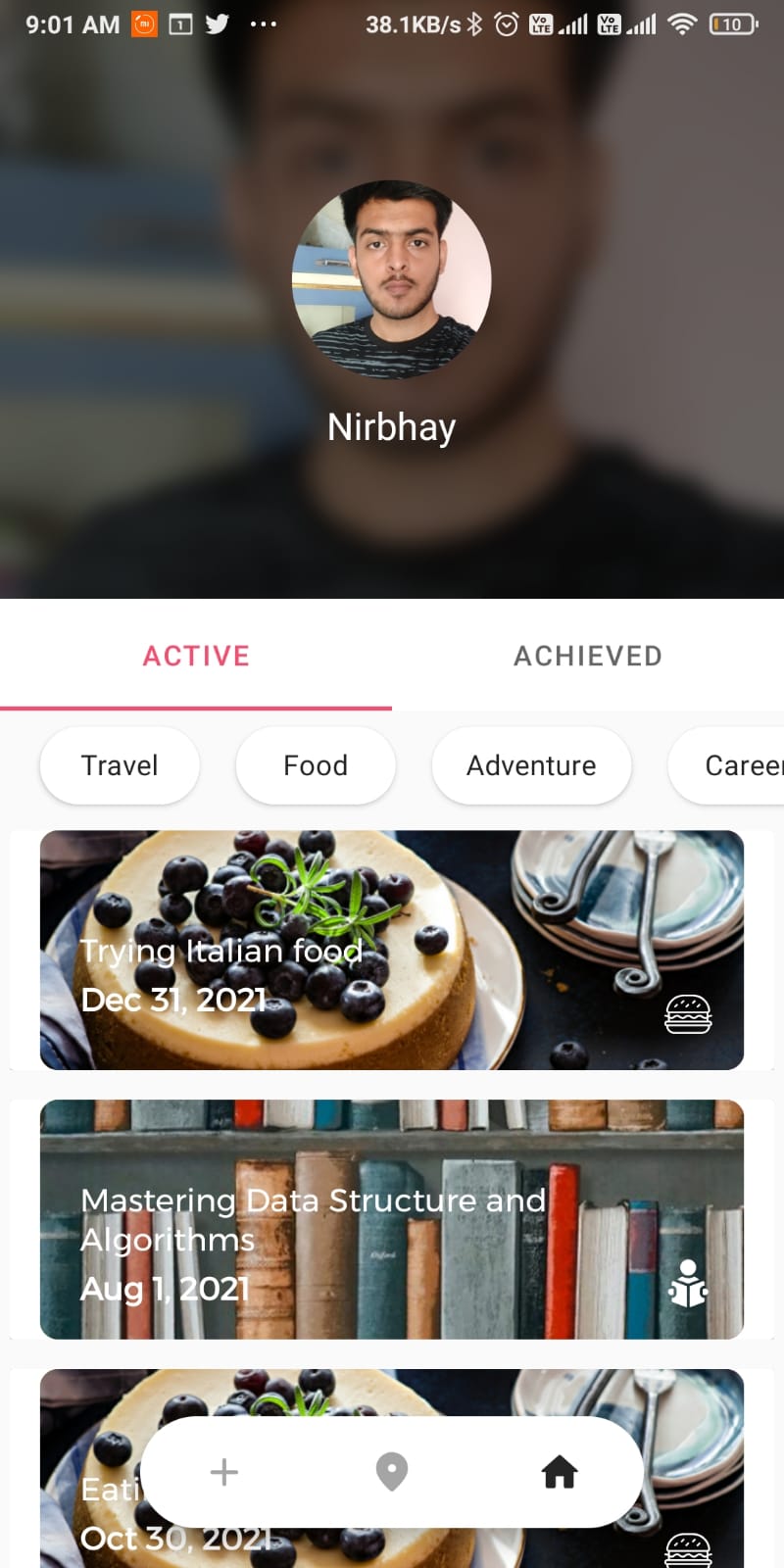The height and width of the screenshot is (1568, 784).
Task: Filter goals by Travel chip
Action: (120, 765)
